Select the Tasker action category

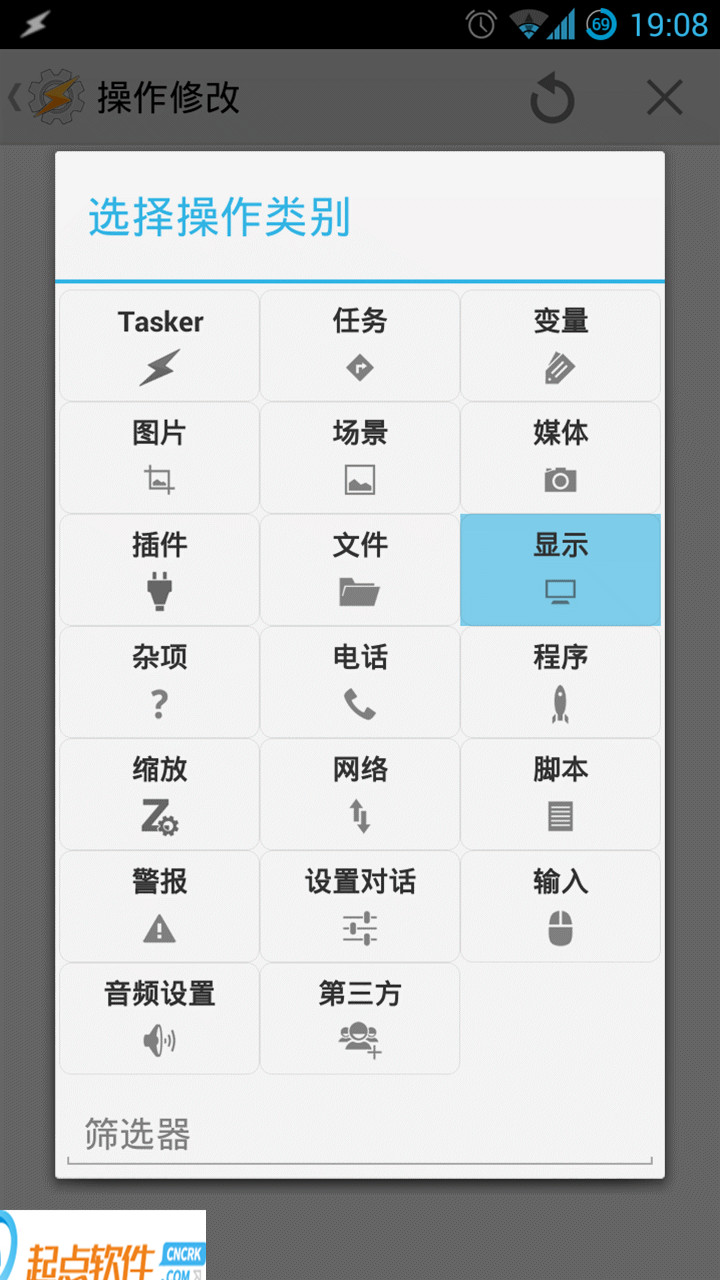tap(160, 346)
